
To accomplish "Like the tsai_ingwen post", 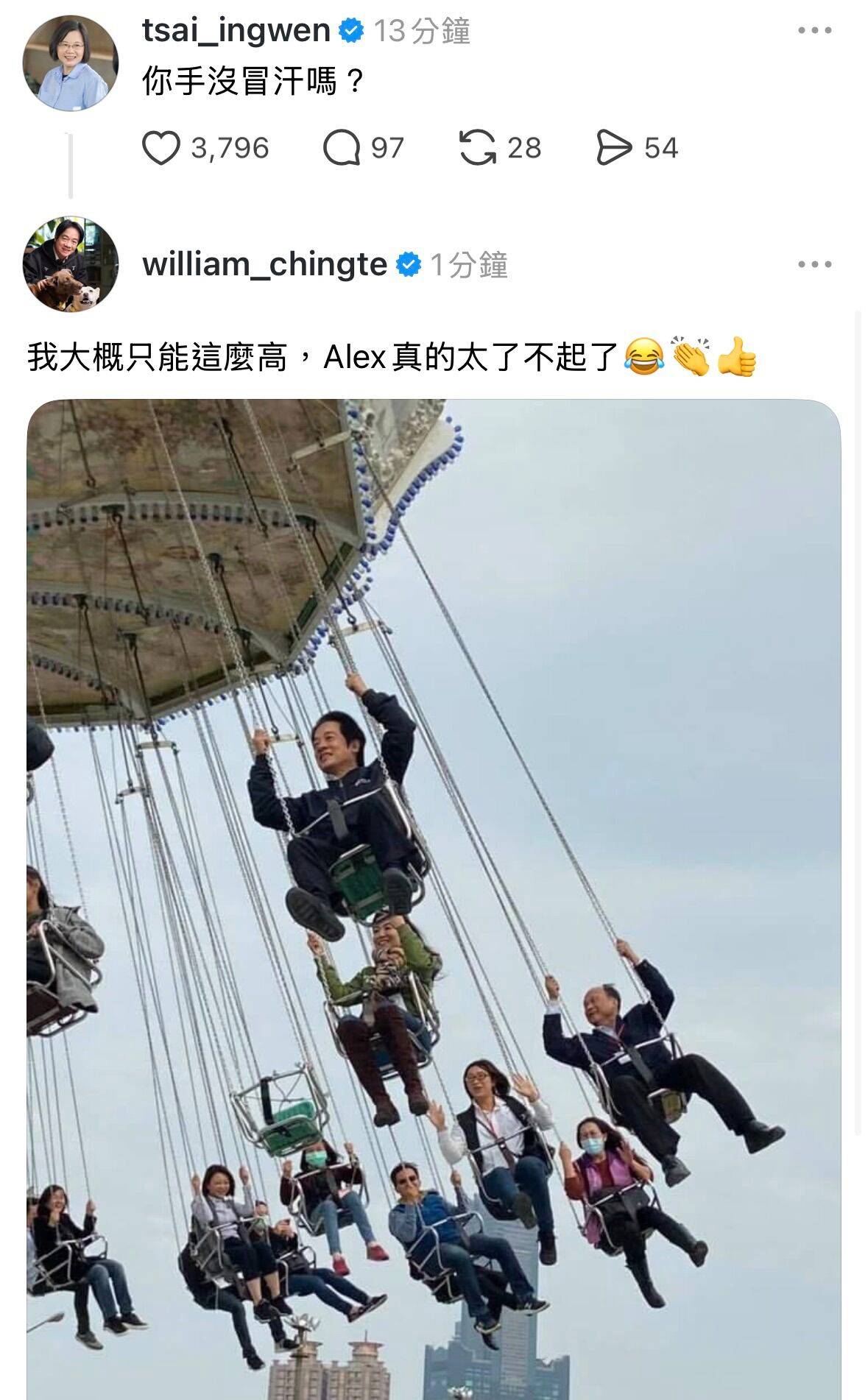I will (161, 148).
